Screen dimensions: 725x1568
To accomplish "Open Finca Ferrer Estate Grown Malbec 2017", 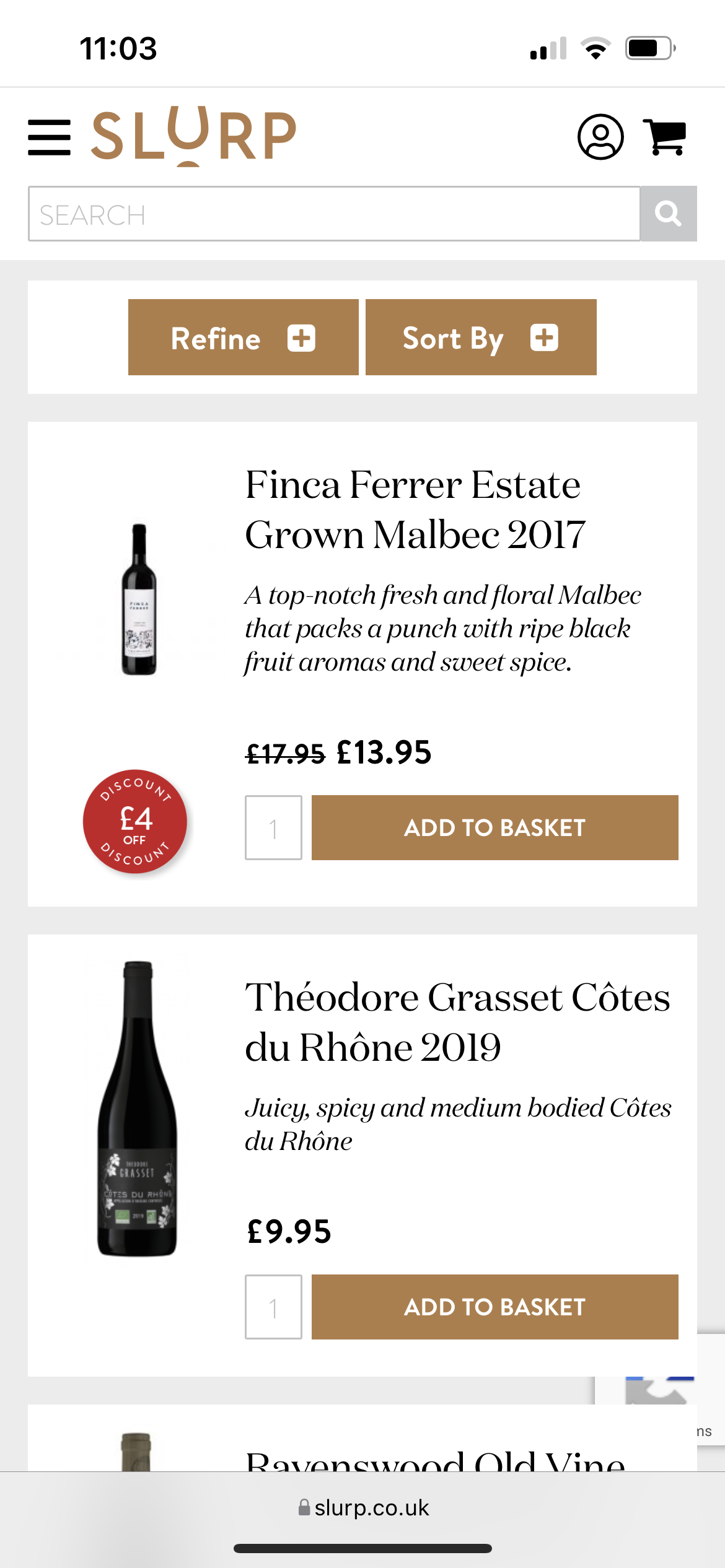I will point(415,509).
